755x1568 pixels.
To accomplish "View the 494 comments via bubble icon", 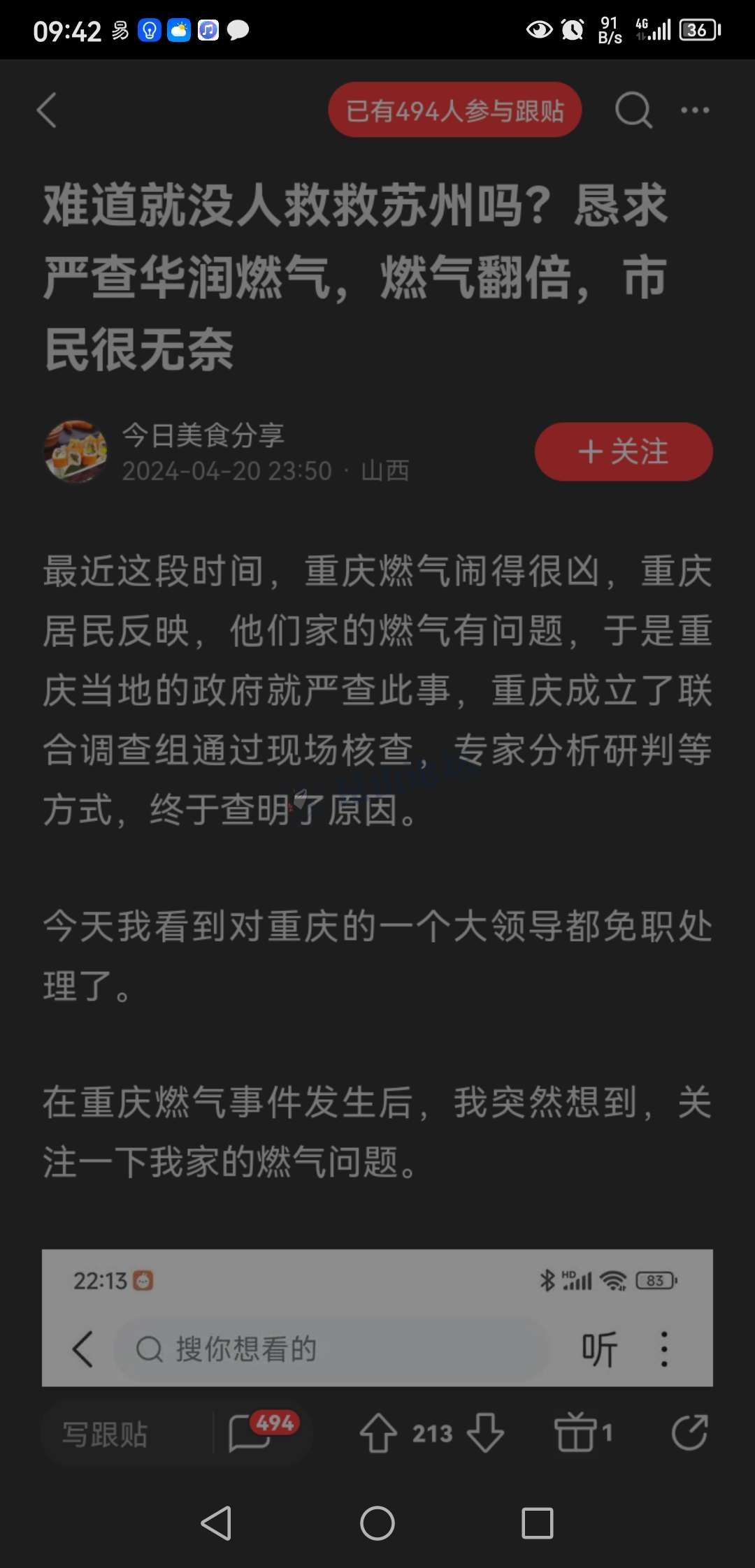I will coord(252,1432).
